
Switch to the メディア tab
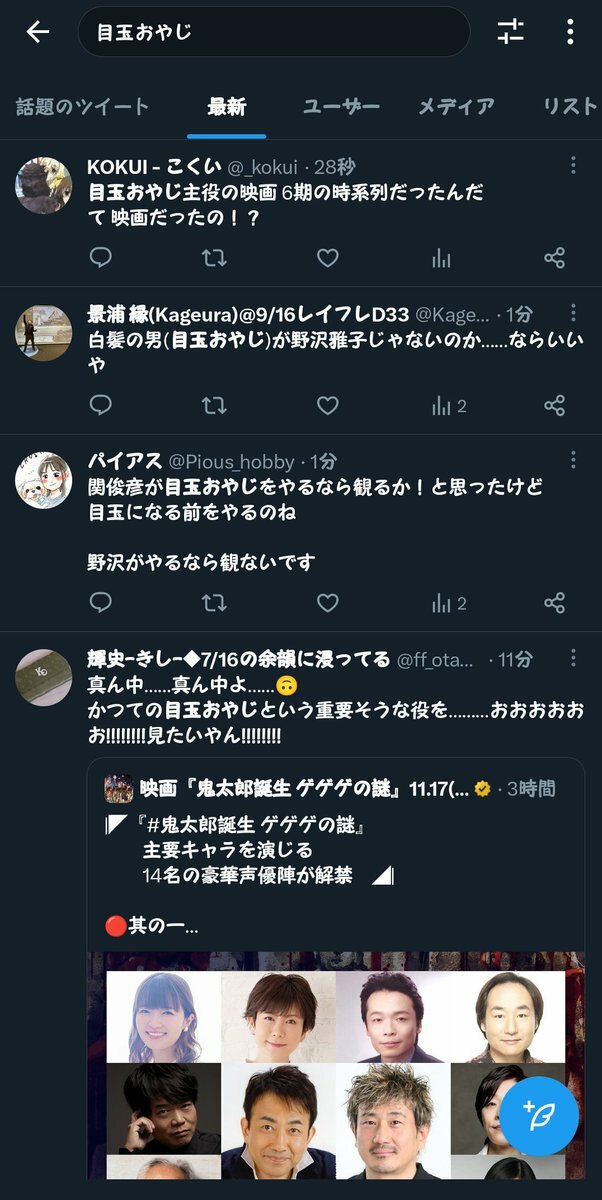click(x=456, y=107)
